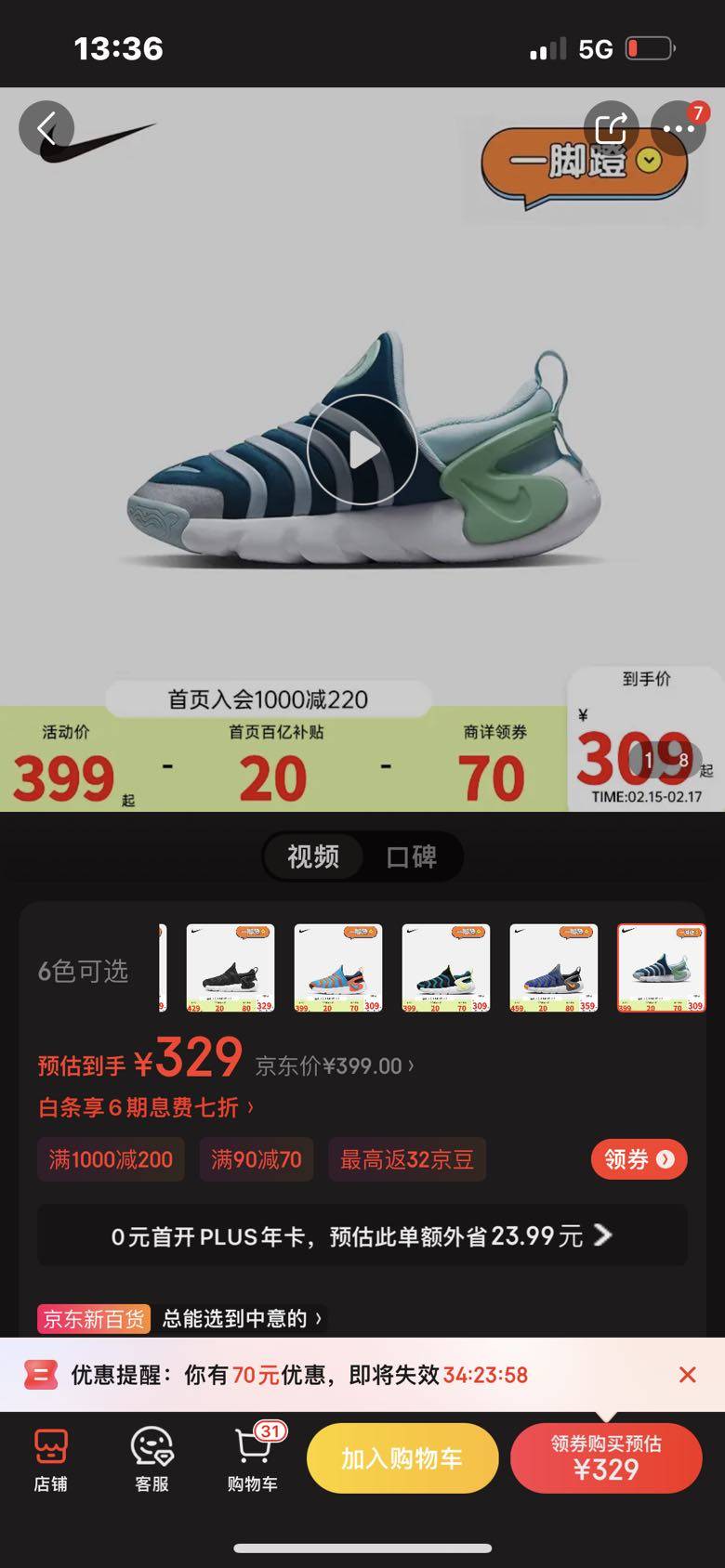Open the 店铺 store page
This screenshot has width=725, height=1568.
[51, 1459]
